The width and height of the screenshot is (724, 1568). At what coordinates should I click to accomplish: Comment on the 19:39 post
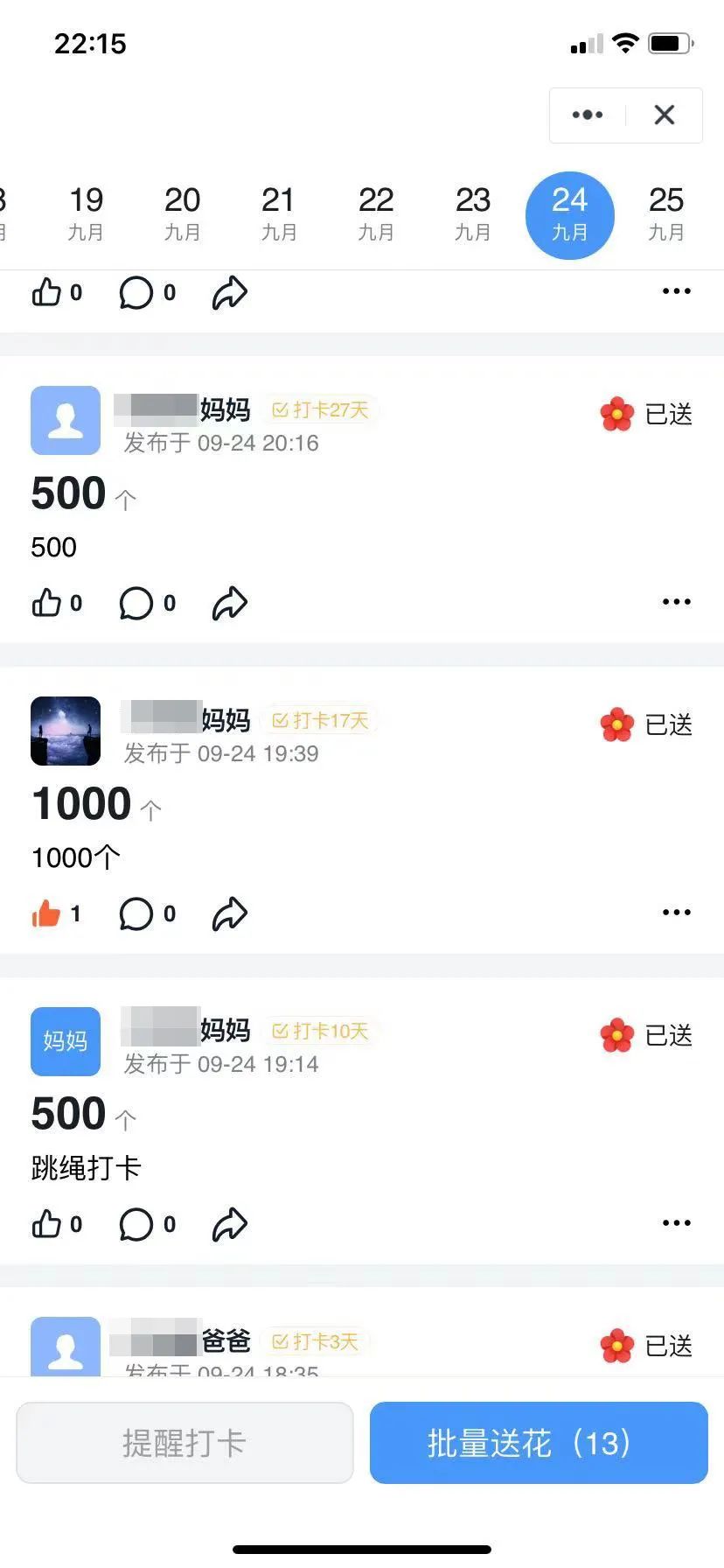point(137,913)
